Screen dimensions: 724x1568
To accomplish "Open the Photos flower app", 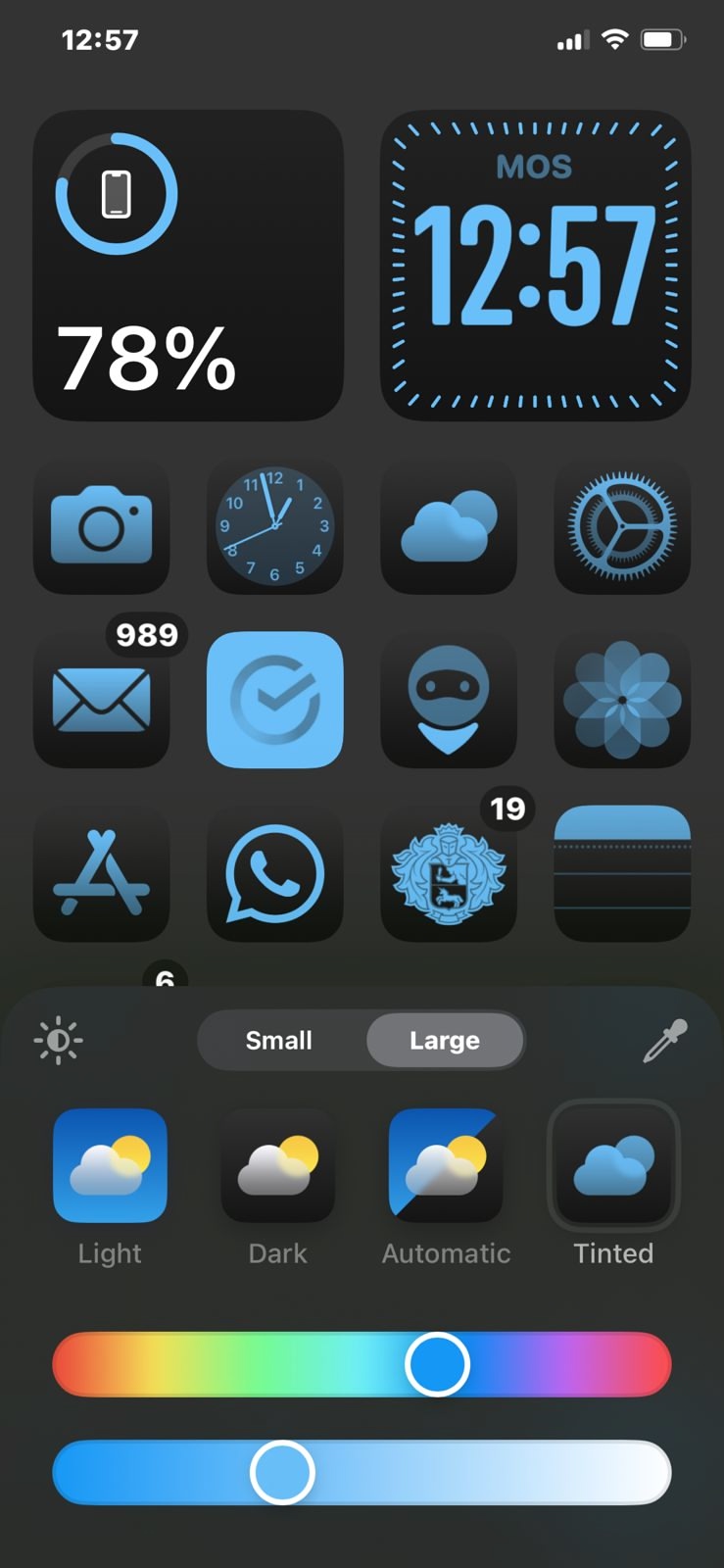I will 622,700.
